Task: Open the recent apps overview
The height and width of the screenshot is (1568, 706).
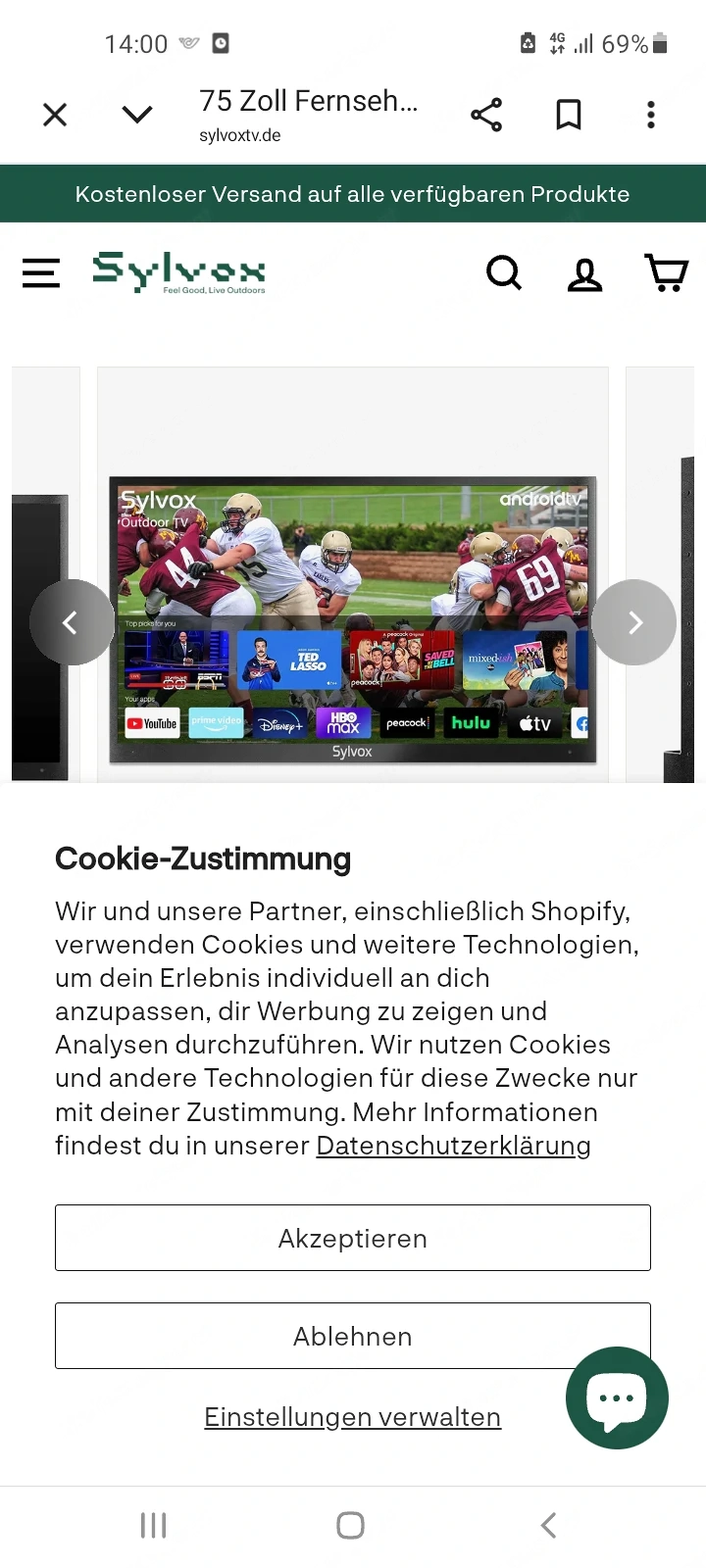Action: click(152, 1525)
